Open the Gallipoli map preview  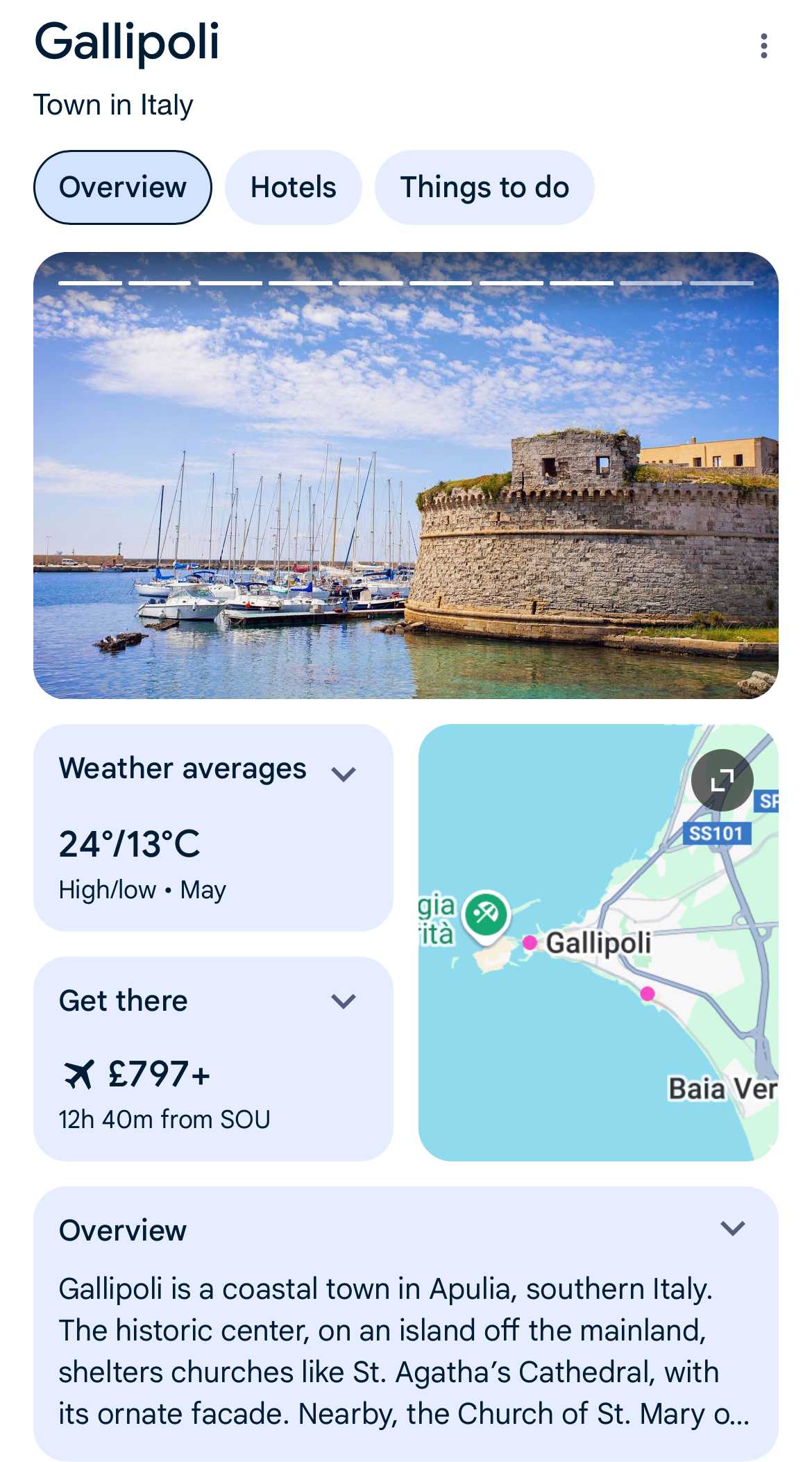(x=598, y=943)
